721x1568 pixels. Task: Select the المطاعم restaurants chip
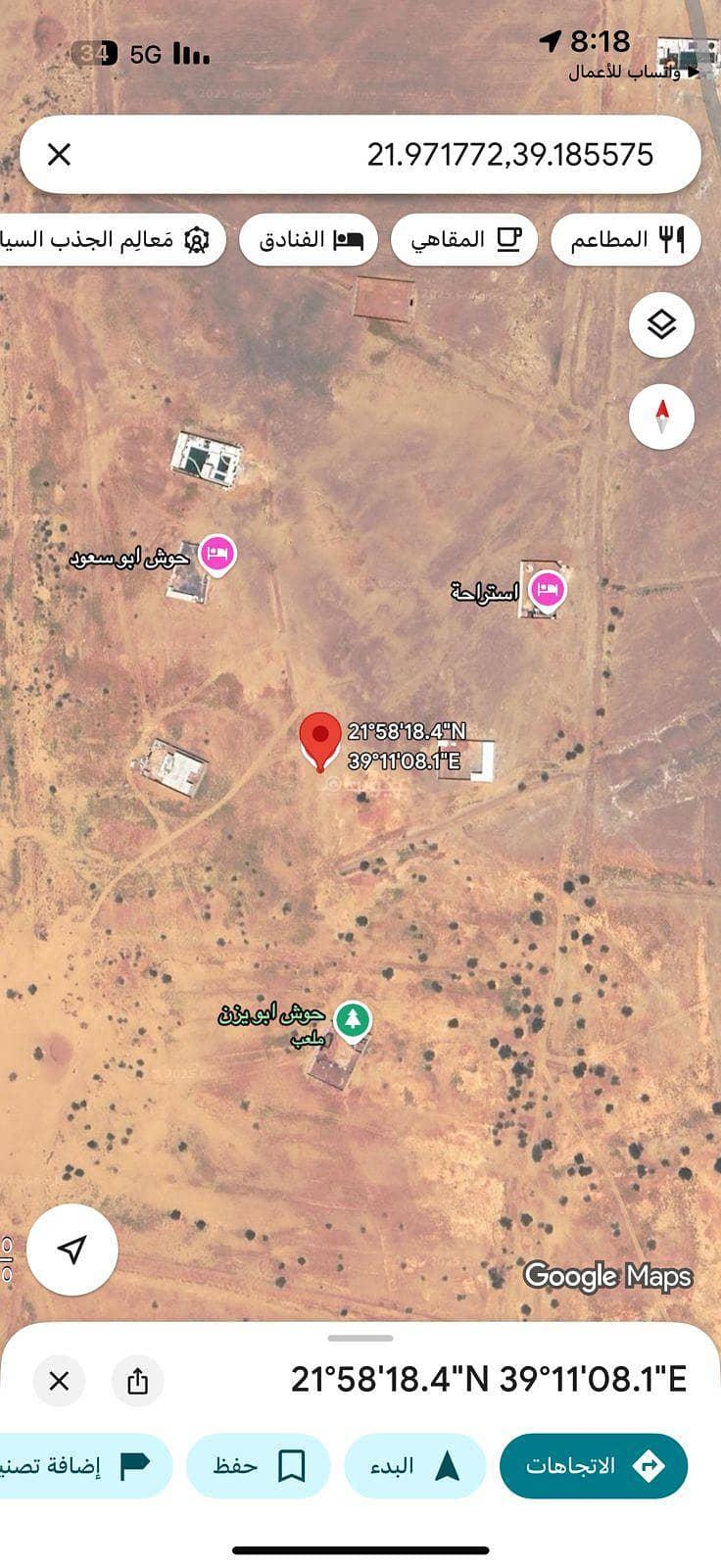tap(626, 239)
